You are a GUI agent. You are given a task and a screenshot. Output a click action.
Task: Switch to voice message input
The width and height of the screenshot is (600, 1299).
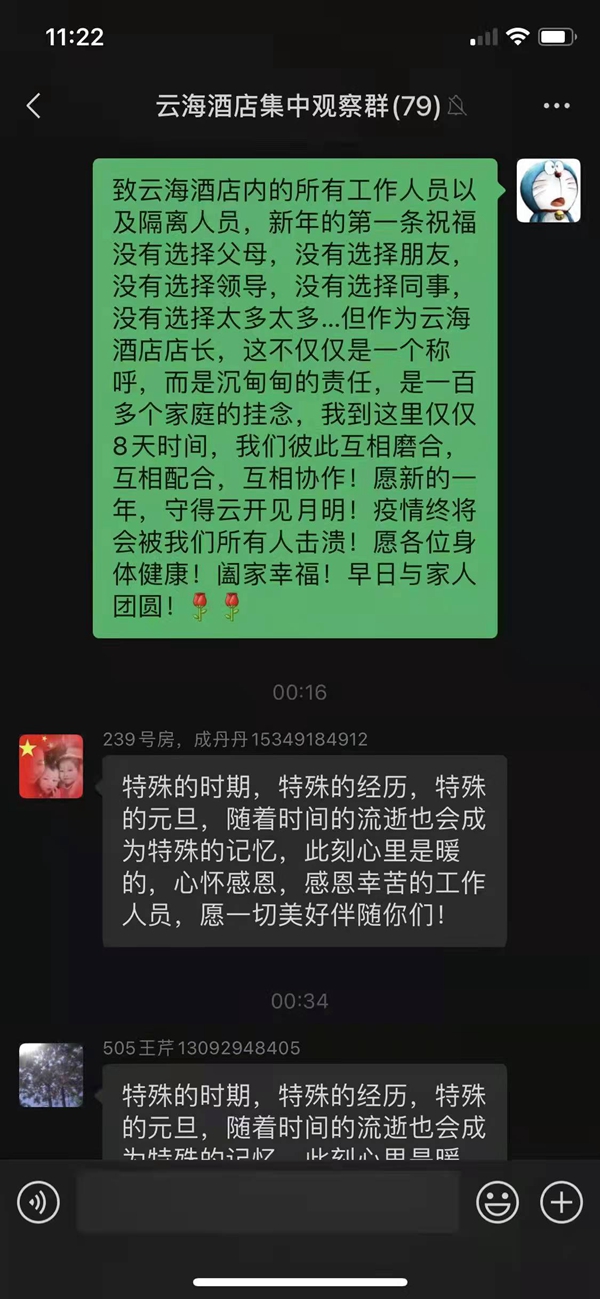(x=38, y=1203)
